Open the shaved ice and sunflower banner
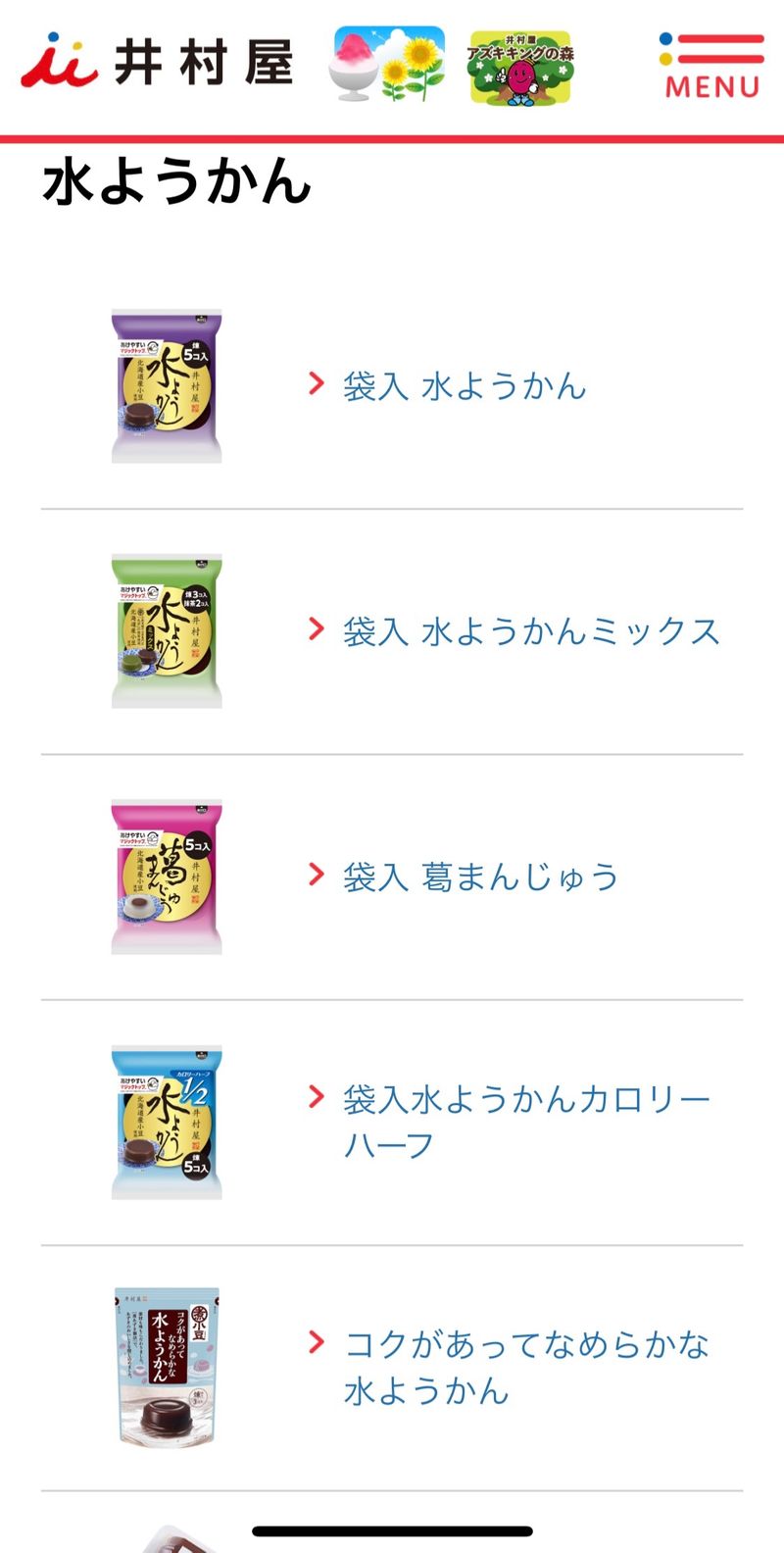Viewport: 784px width, 1553px height. click(x=389, y=65)
